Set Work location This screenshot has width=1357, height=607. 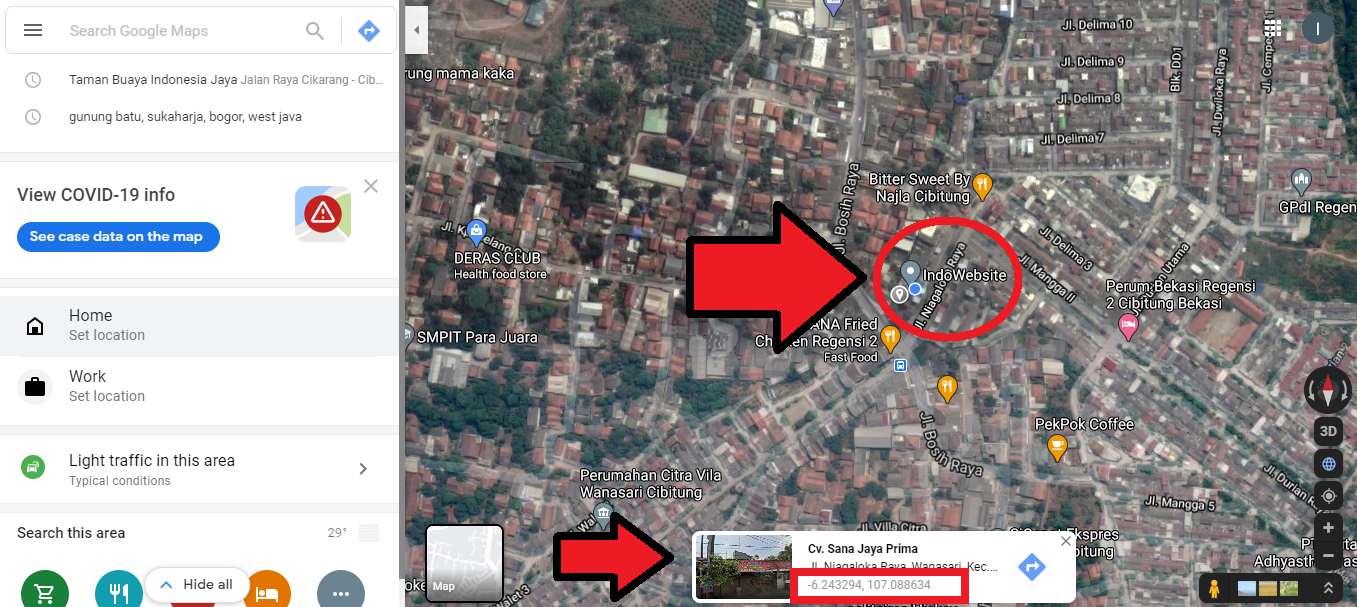200,386
